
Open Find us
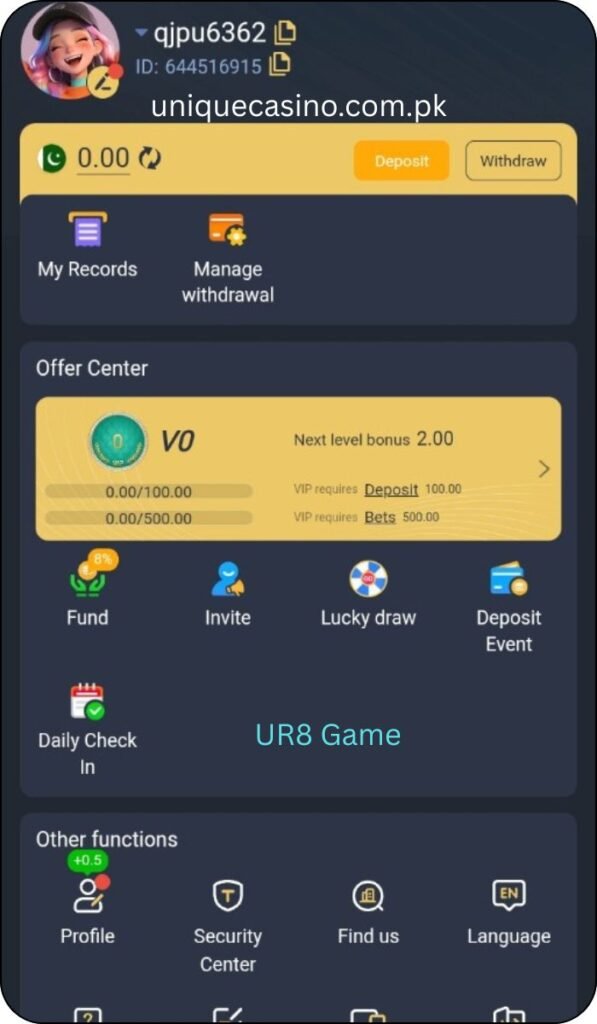coord(368,912)
